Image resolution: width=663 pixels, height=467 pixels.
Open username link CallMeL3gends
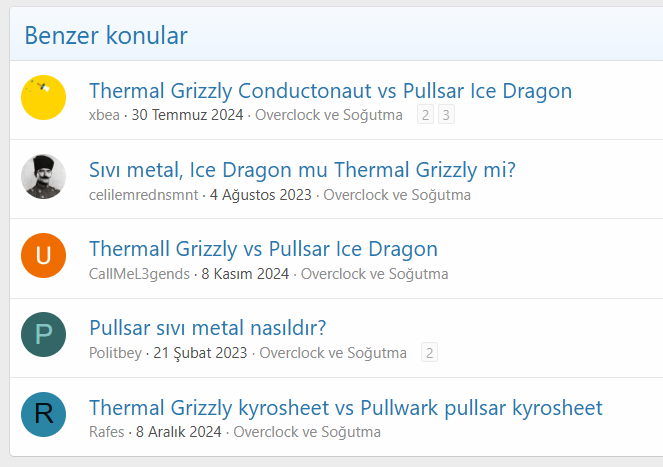(139, 274)
